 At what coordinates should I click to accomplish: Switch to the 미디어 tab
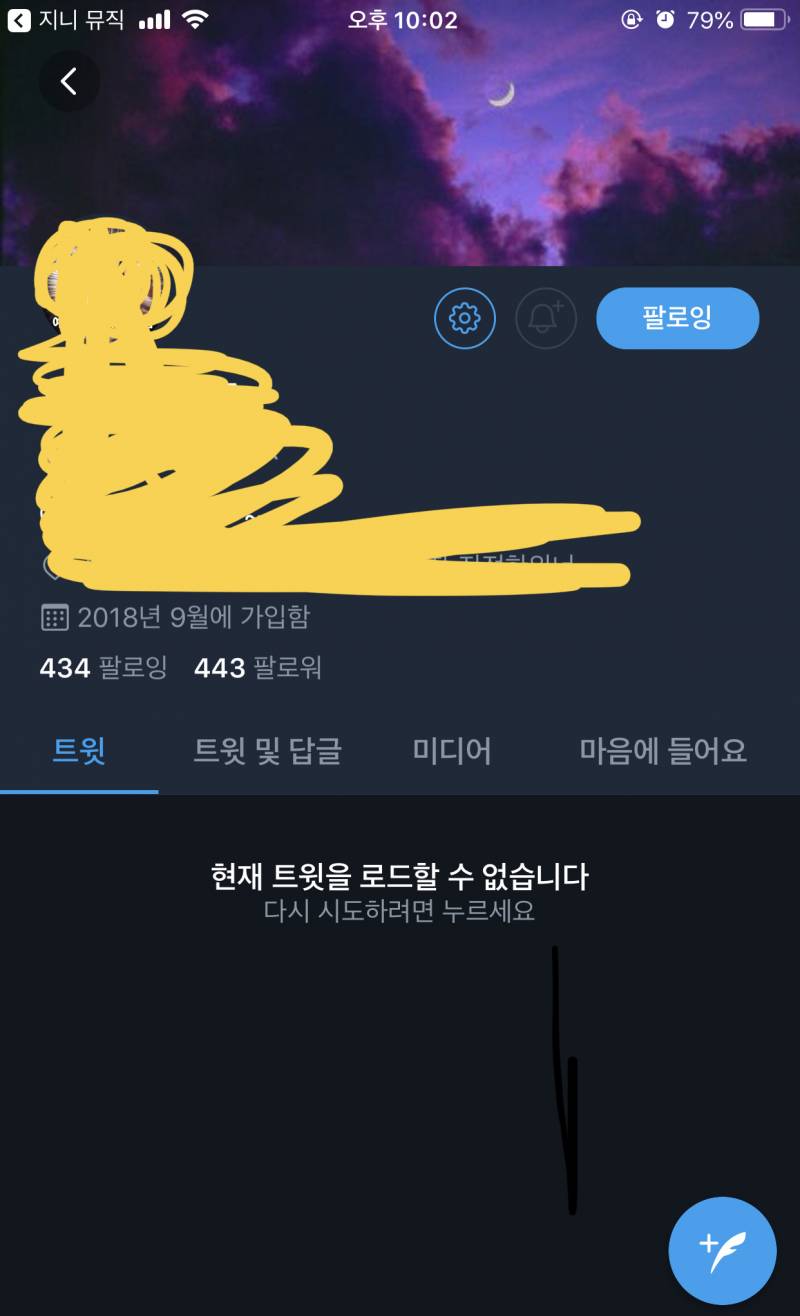point(451,752)
